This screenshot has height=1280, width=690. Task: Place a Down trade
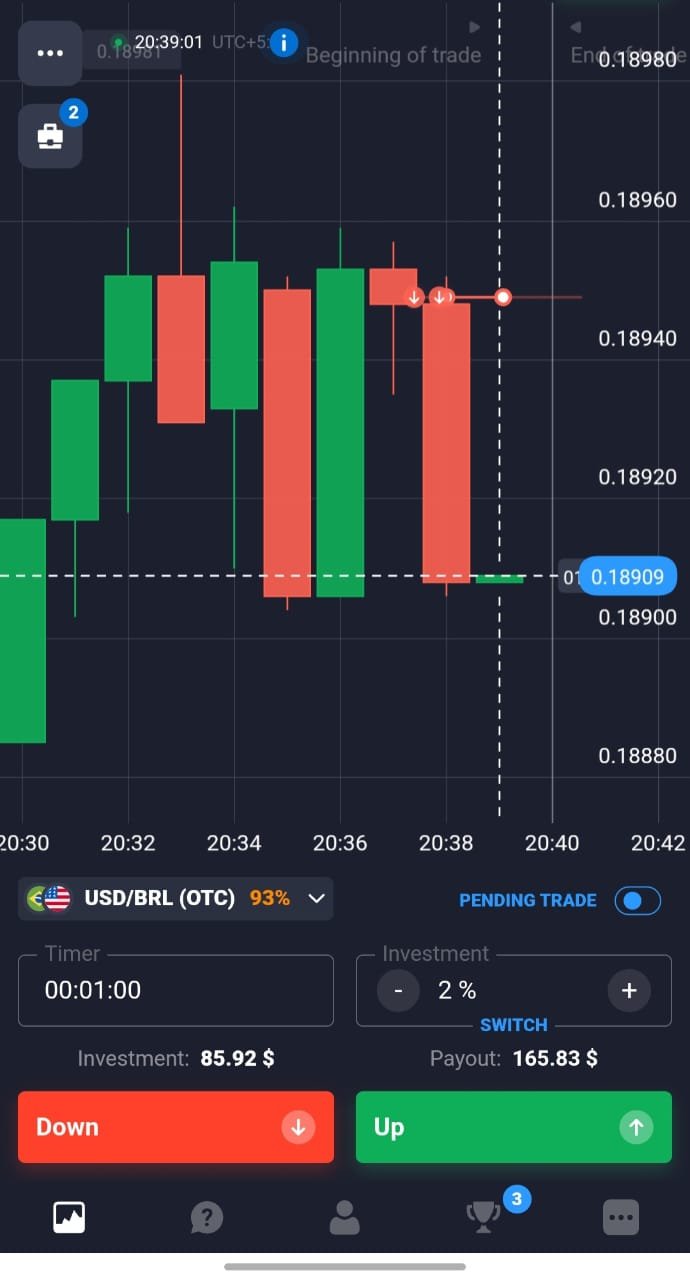pyautogui.click(x=175, y=1127)
